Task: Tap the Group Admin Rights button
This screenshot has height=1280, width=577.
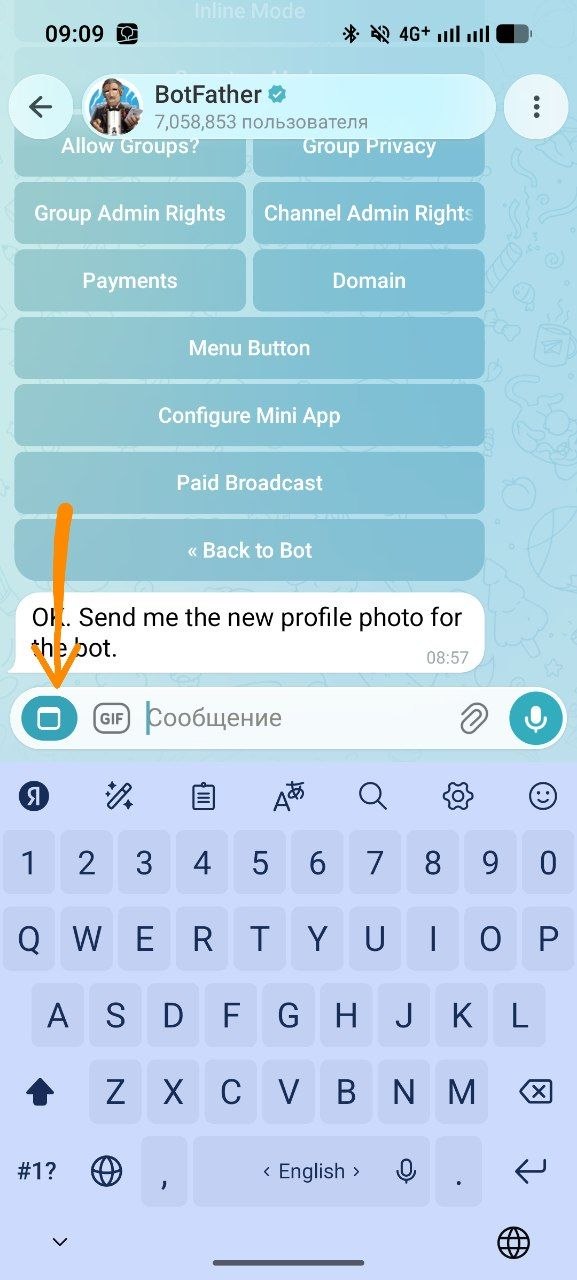Action: click(130, 213)
